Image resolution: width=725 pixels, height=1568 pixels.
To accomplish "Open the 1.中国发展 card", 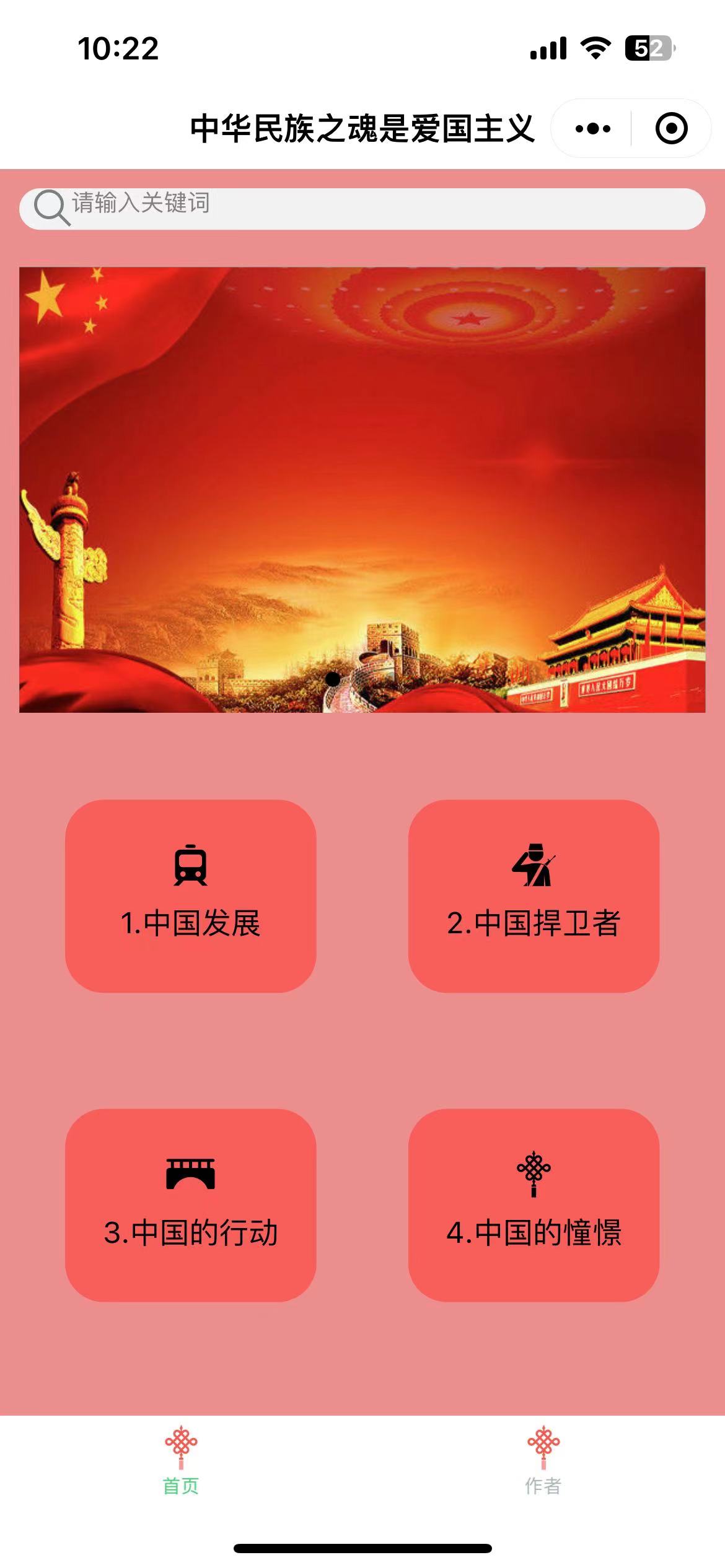I will (x=191, y=896).
